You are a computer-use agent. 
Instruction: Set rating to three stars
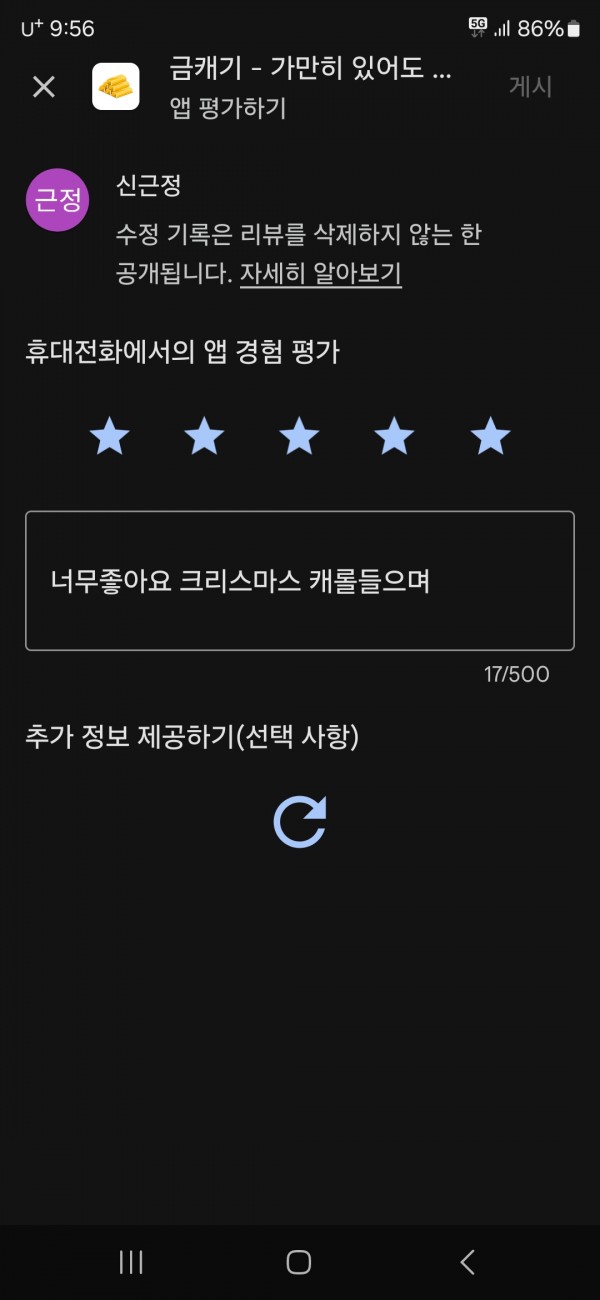pos(299,437)
